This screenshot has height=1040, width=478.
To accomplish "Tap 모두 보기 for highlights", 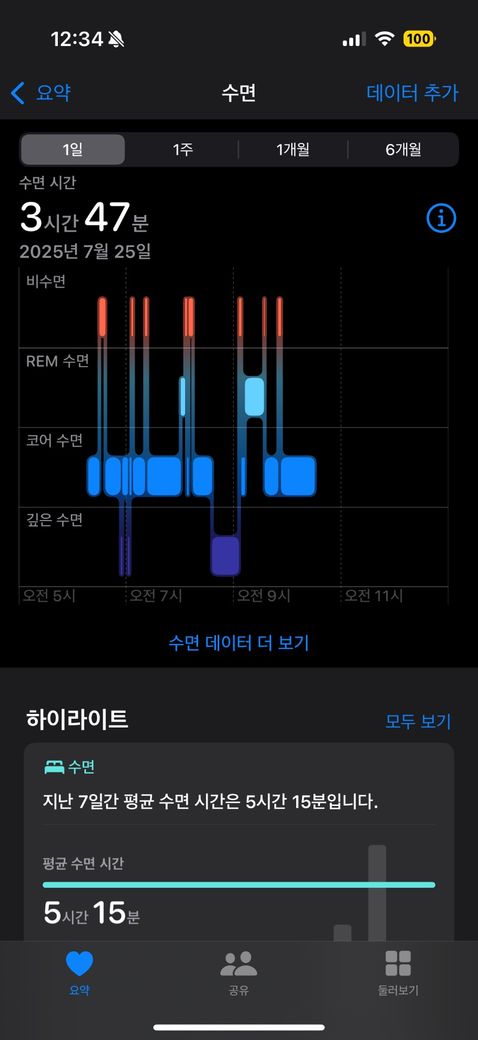I will point(418,721).
